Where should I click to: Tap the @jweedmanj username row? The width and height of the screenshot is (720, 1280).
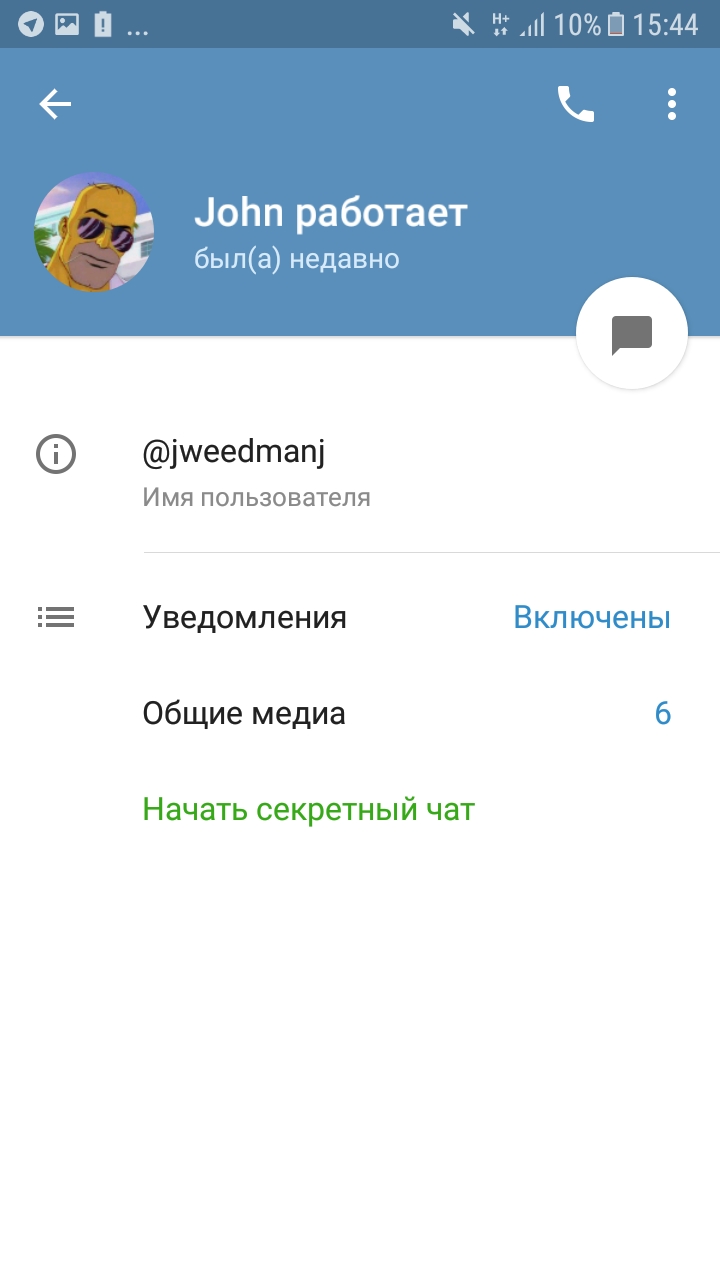tap(360, 472)
